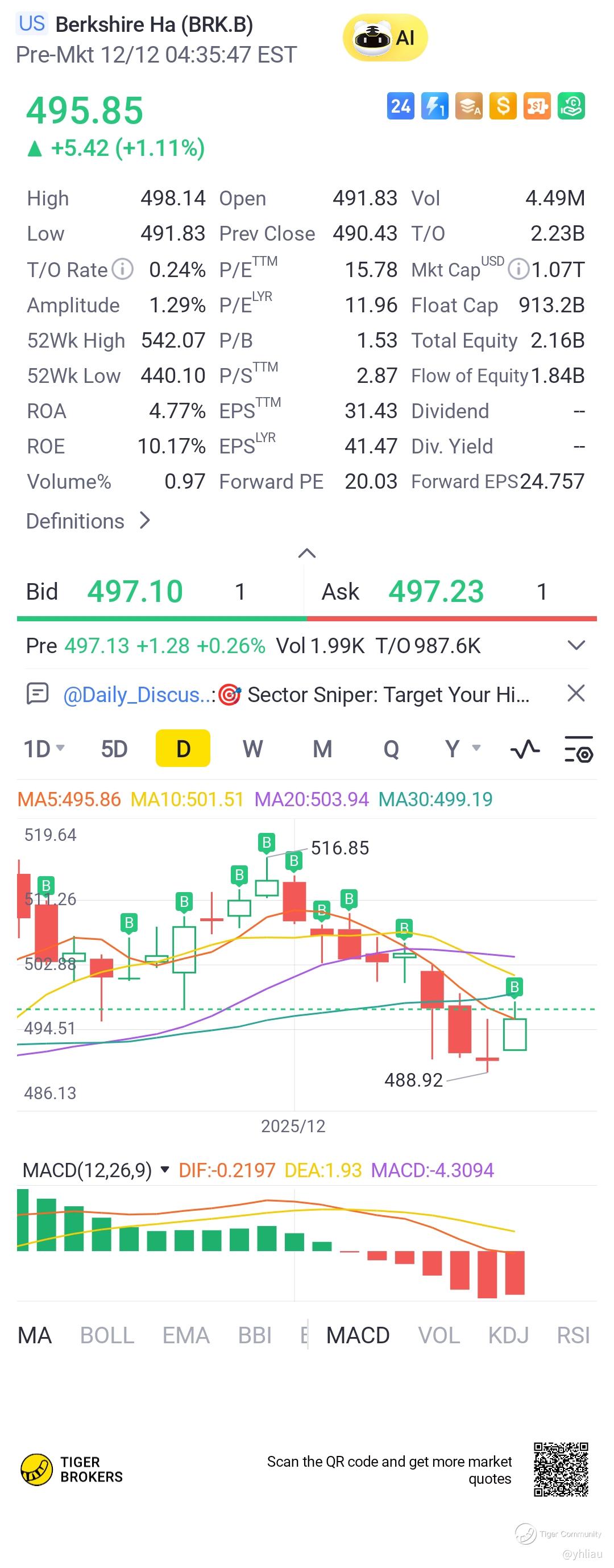This screenshot has height=1568, width=614.
Task: Show info for T/O Rate
Action: [x=123, y=269]
